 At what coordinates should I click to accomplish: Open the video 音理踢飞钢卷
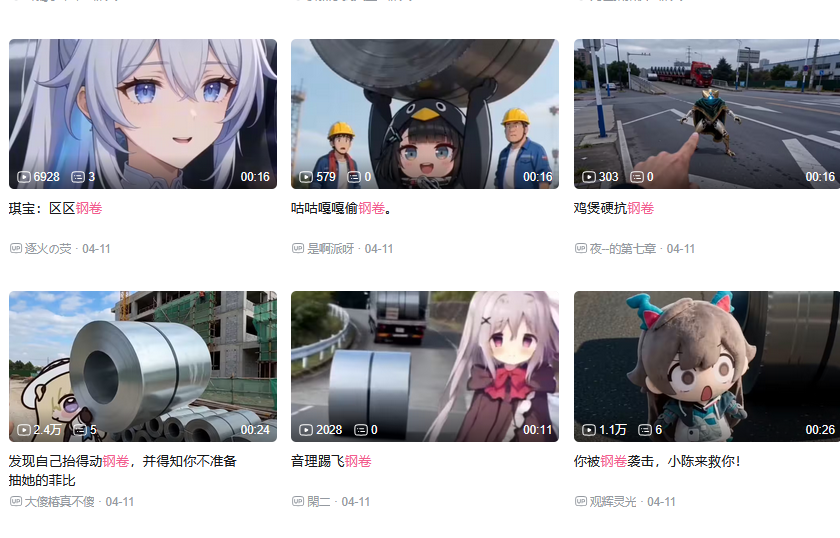pos(425,366)
